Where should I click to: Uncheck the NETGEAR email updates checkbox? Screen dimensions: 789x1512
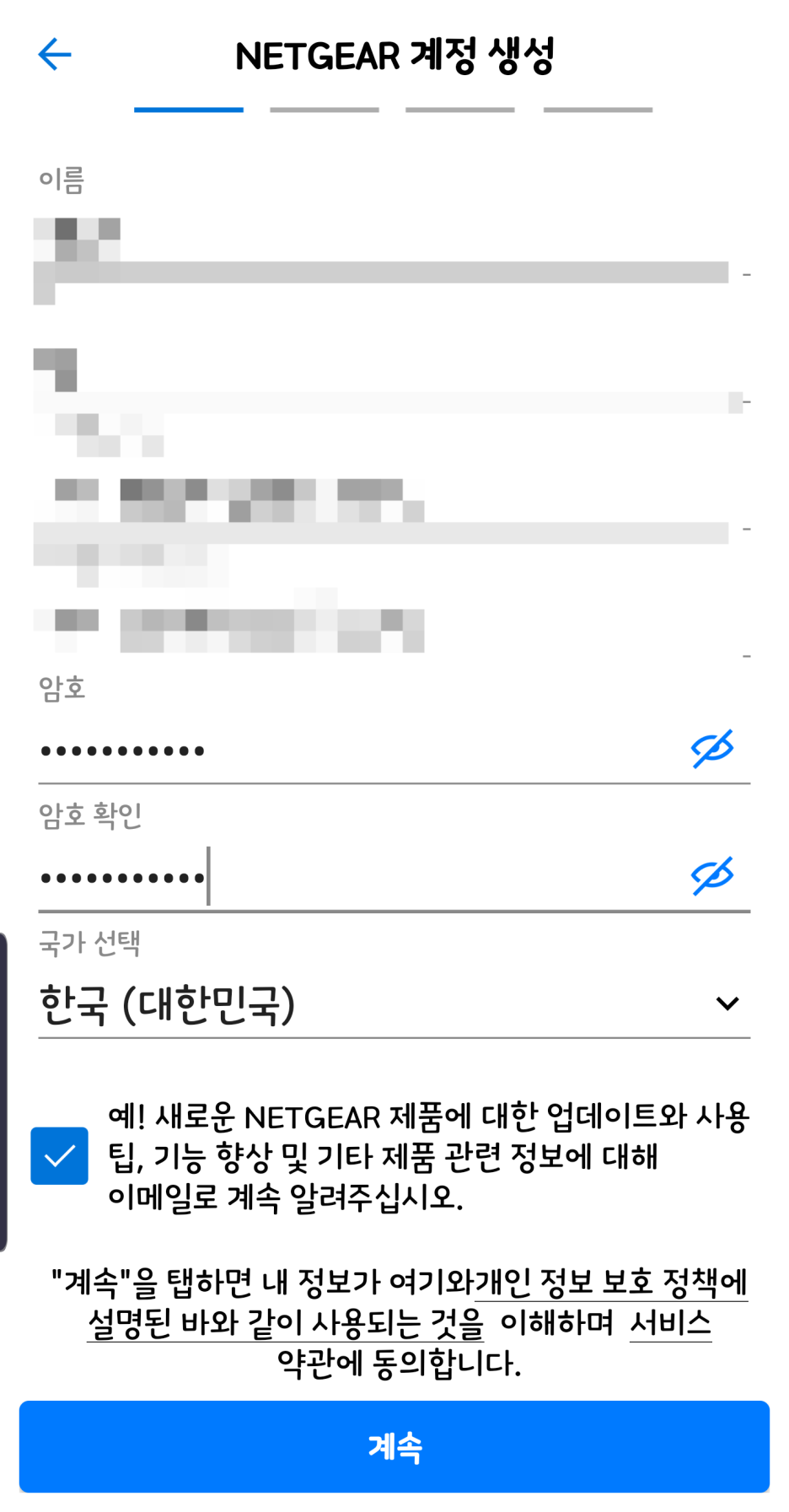pos(59,1155)
